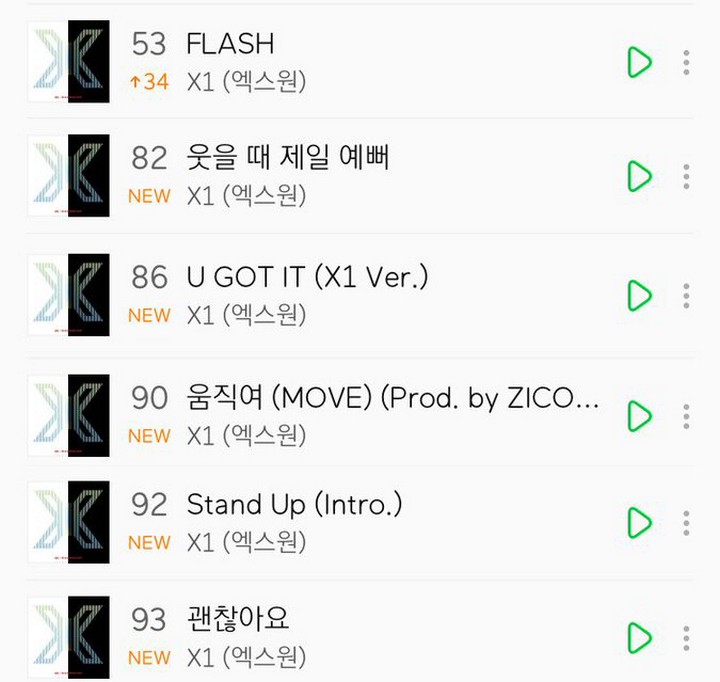The height and width of the screenshot is (682, 720).
Task: Play 웃을 때 제일 예뻐
Action: click(x=638, y=176)
